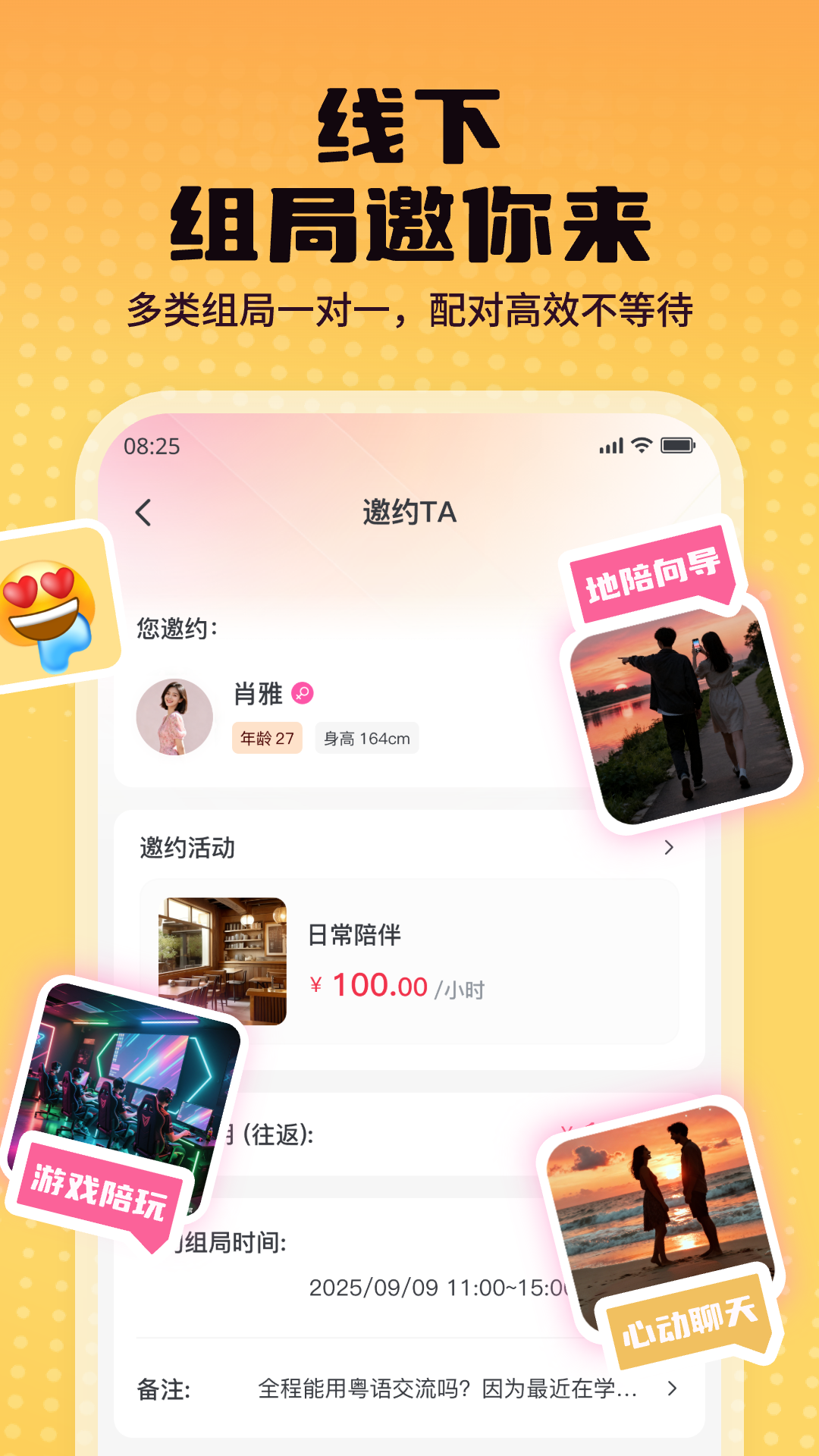Tap 肖雅's profile avatar photo
This screenshot has width=819, height=1456.
(x=174, y=717)
